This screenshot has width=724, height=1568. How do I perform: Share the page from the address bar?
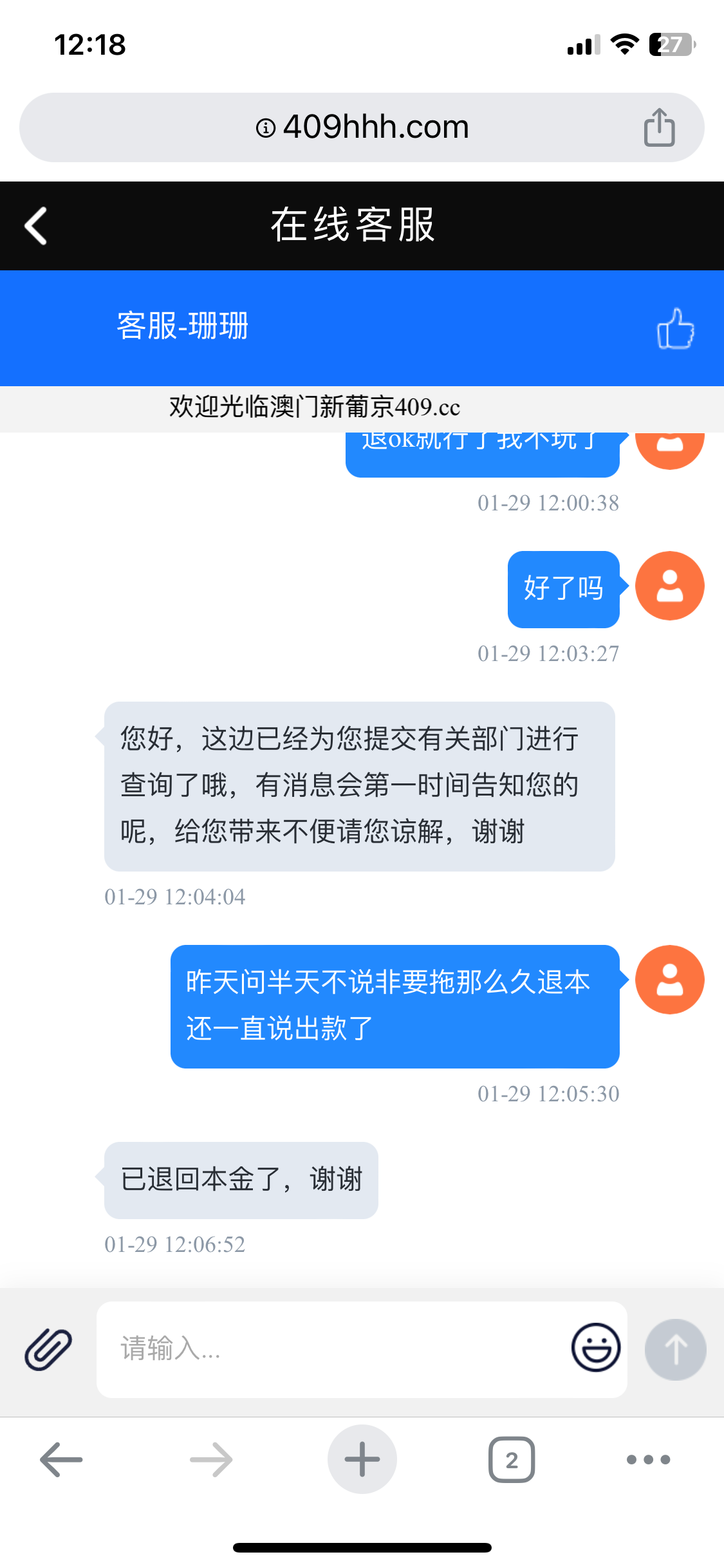659,127
